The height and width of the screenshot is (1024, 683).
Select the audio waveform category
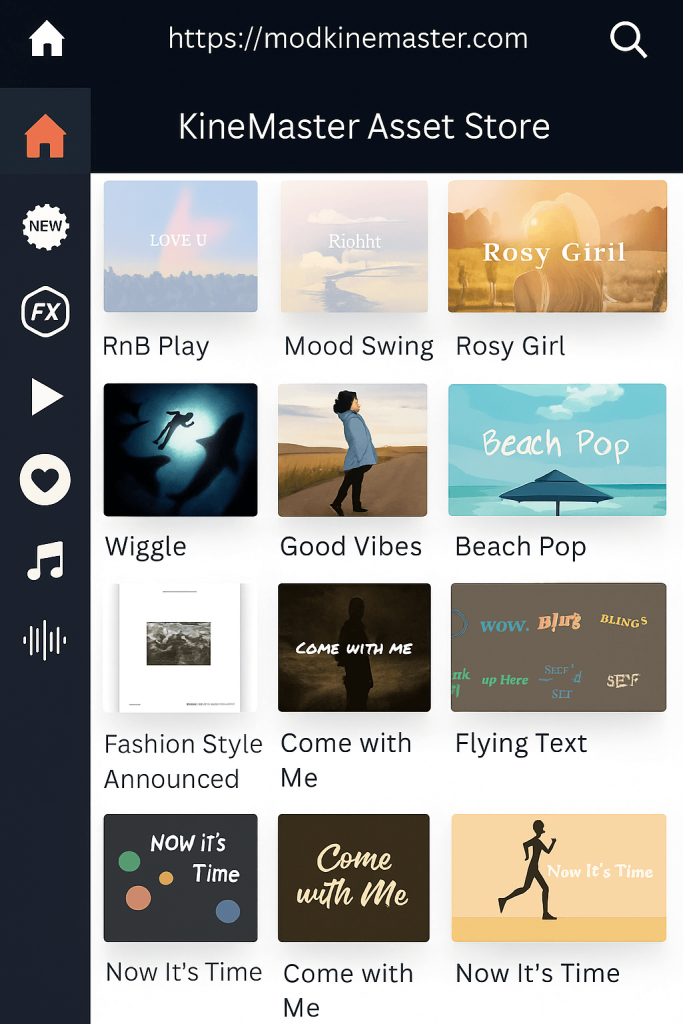[45, 640]
